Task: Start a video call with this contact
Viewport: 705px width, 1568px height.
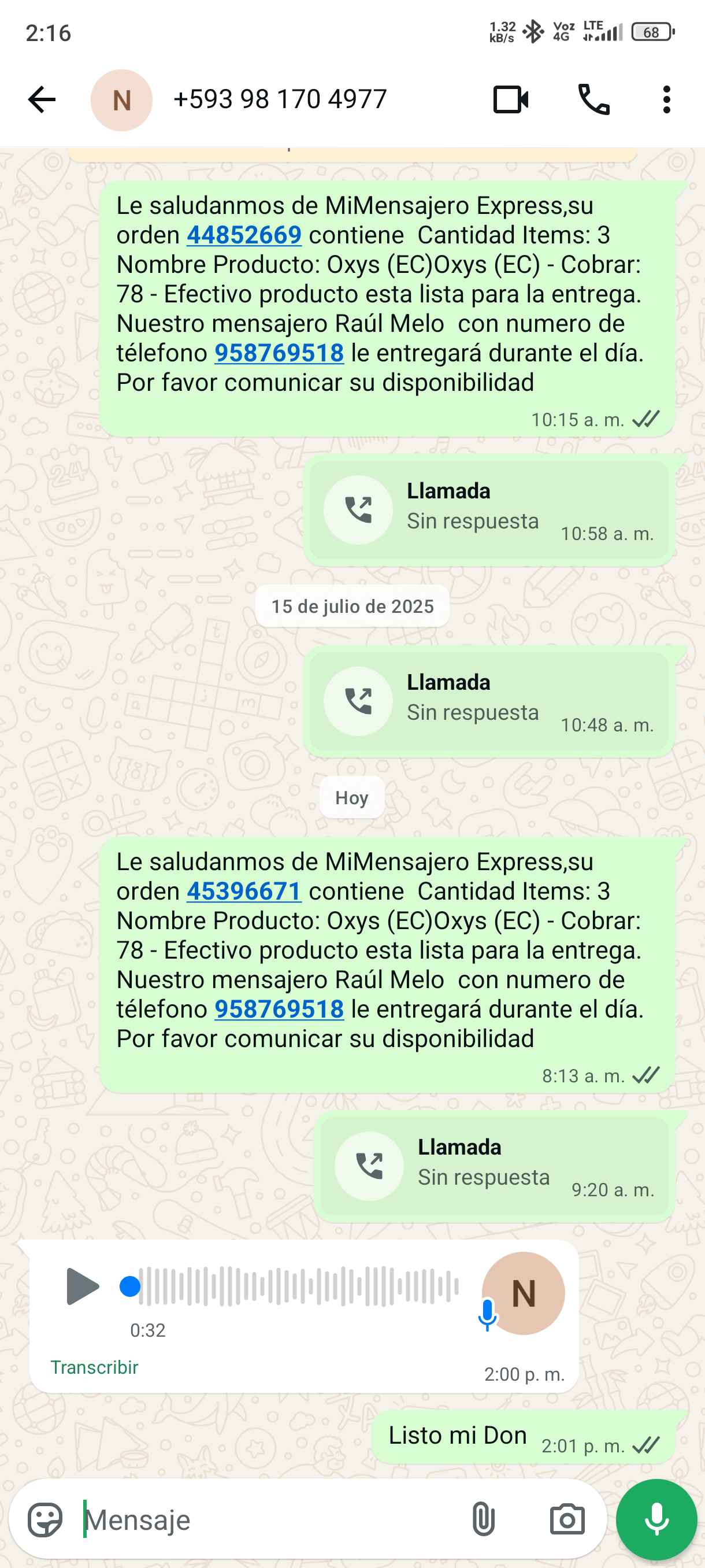Action: (510, 100)
